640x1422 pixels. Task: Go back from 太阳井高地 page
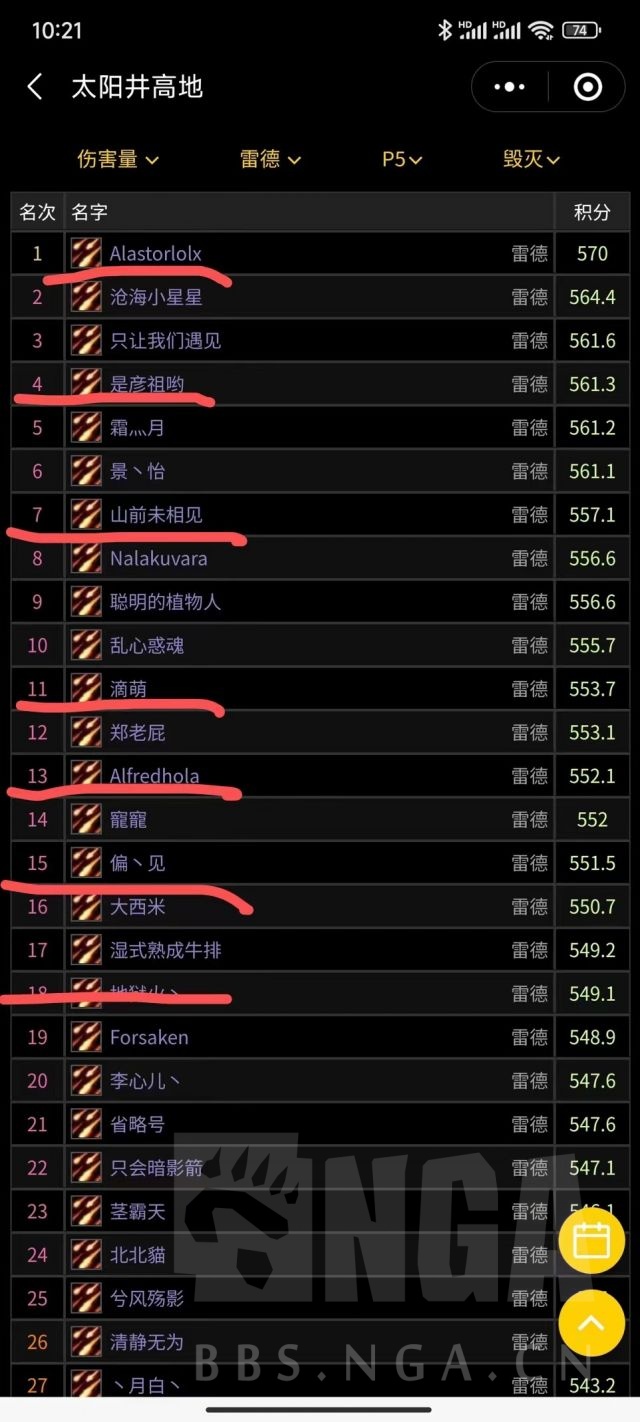coord(35,87)
